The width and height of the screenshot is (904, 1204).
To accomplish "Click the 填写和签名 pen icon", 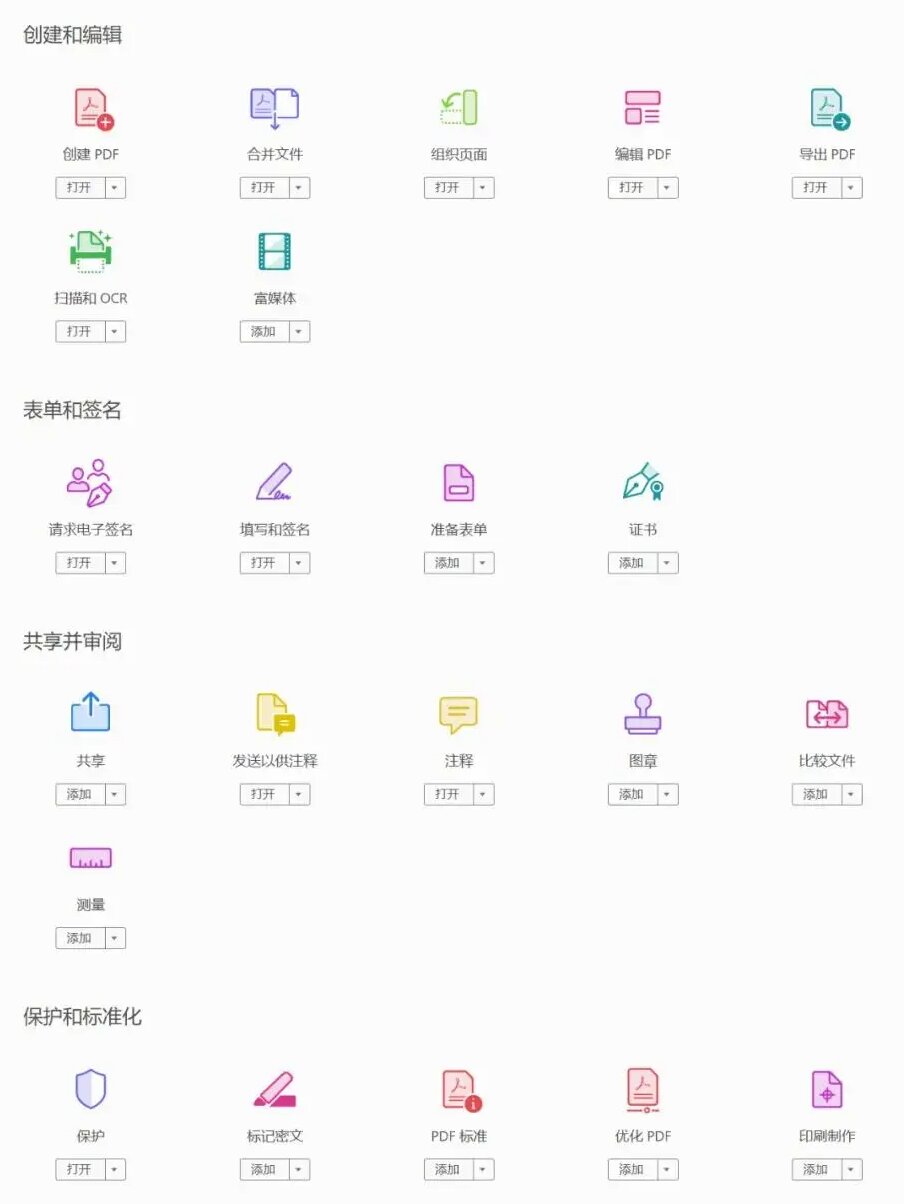I will (x=274, y=483).
